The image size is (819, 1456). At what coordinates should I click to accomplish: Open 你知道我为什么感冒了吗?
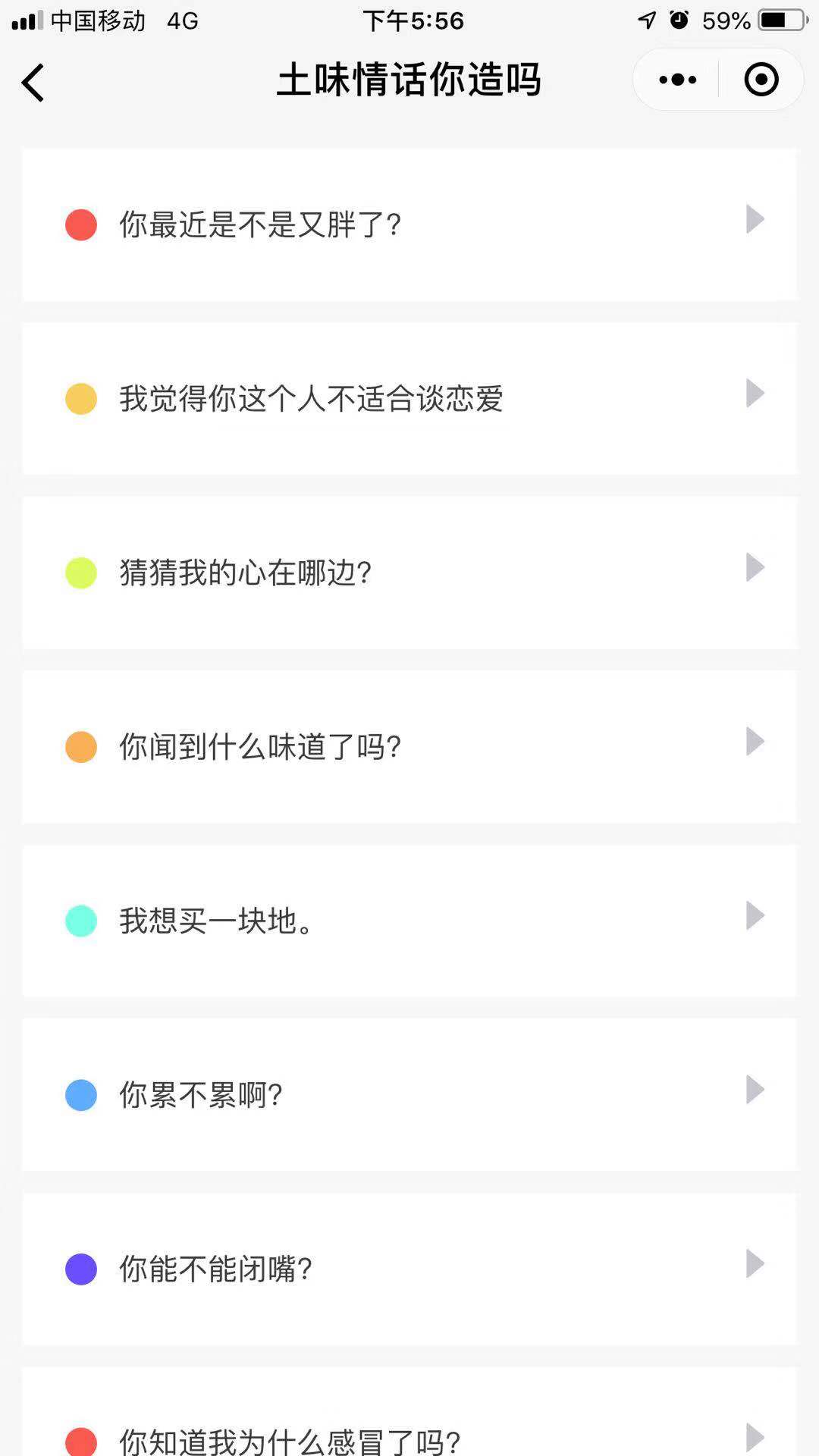[x=409, y=1412]
